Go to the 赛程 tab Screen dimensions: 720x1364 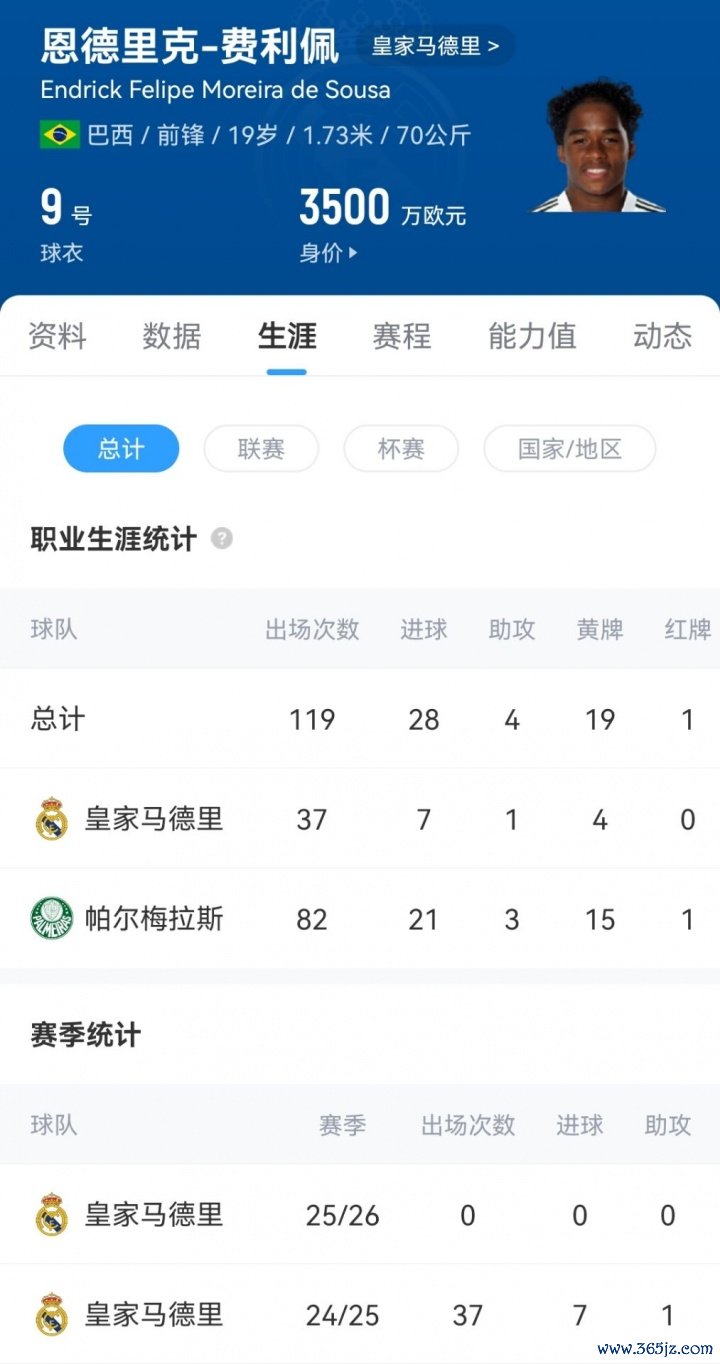[402, 336]
